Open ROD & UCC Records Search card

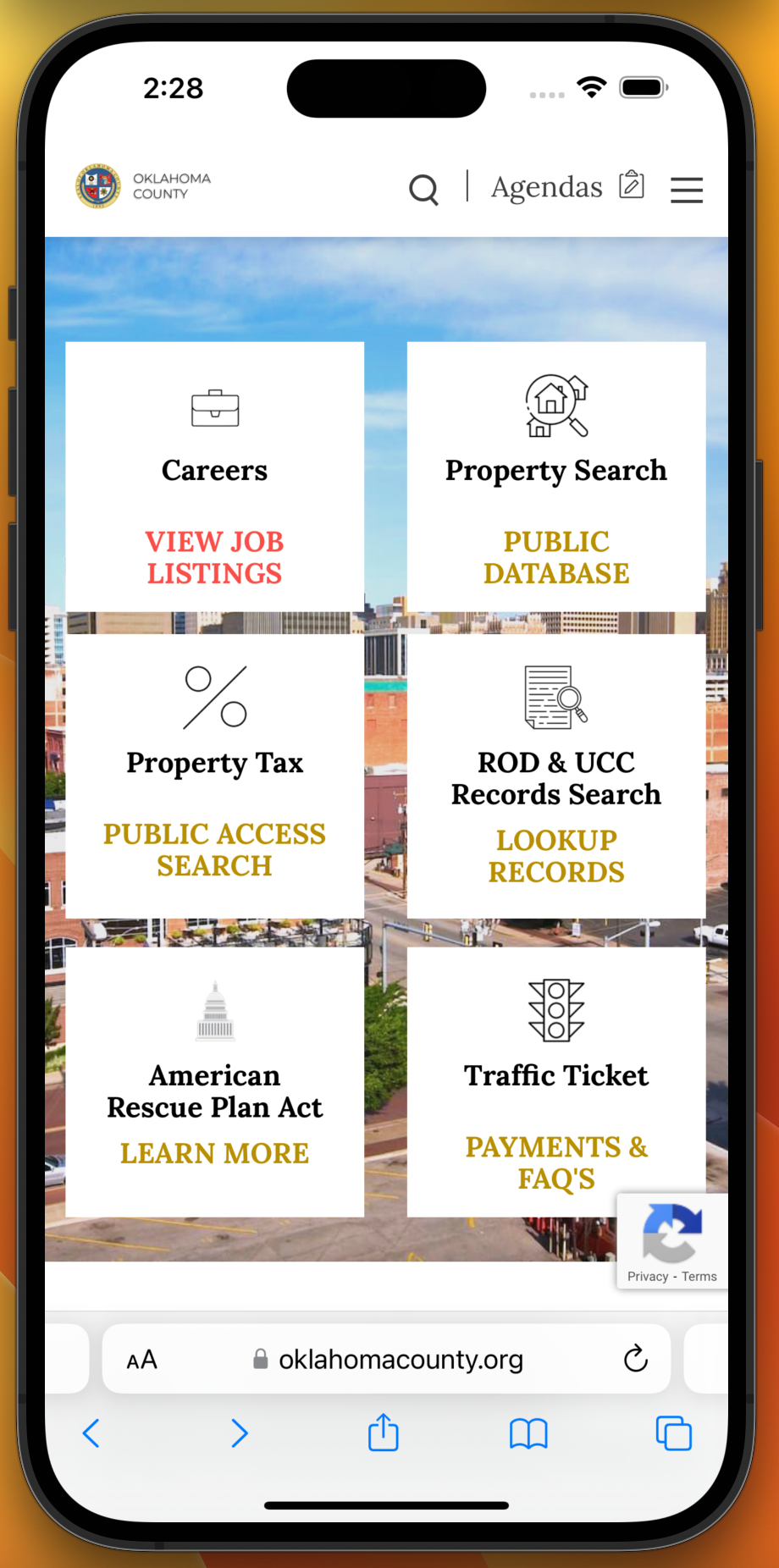(556, 776)
